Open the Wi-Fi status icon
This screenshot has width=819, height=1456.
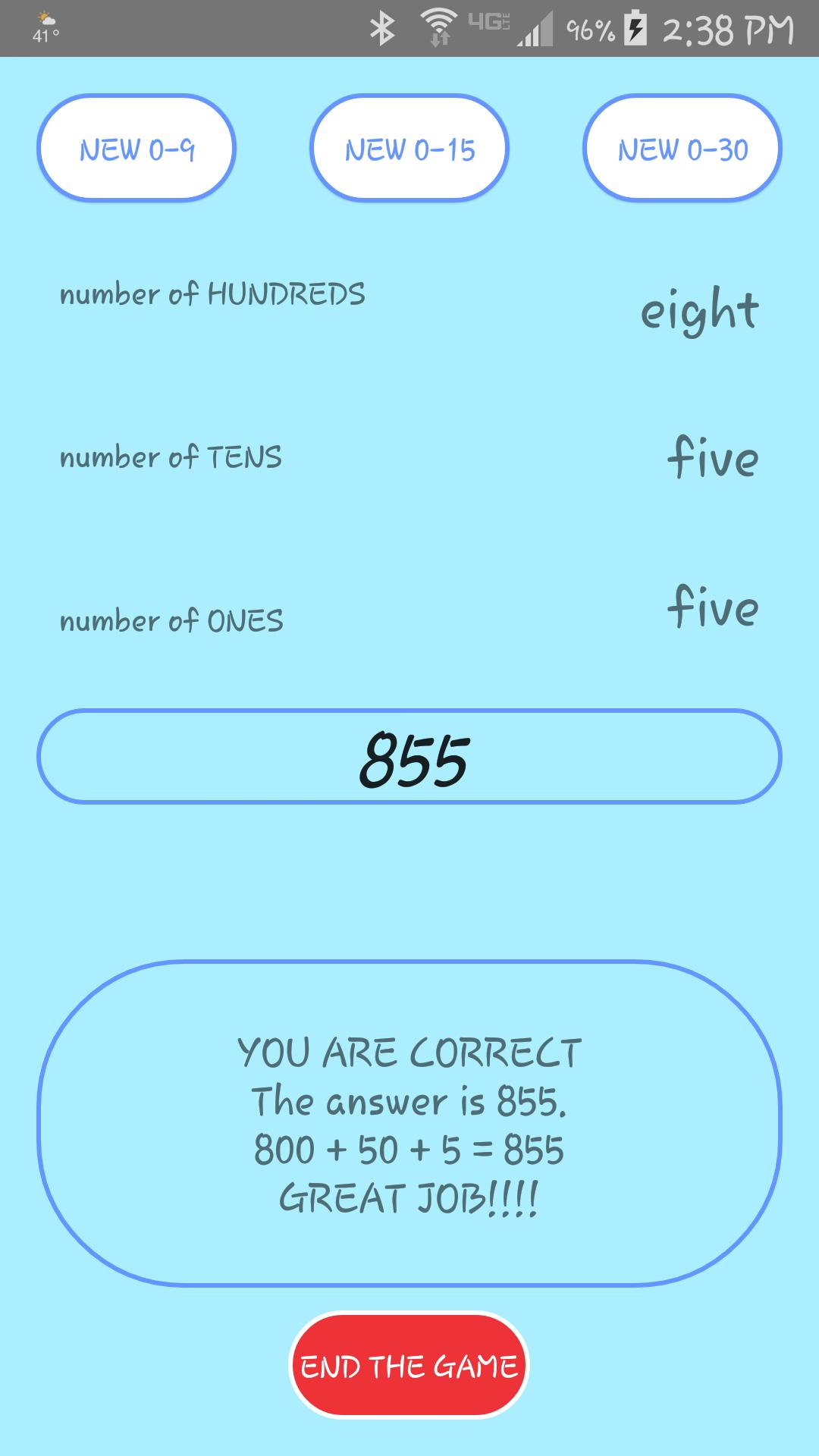tap(438, 24)
